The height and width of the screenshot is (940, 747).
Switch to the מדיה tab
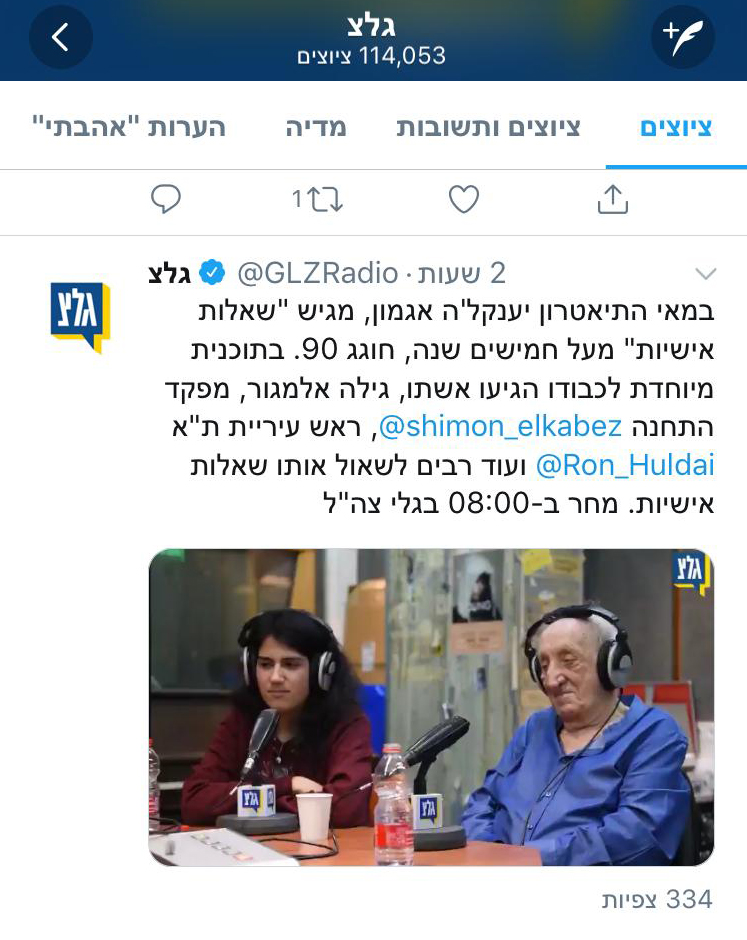click(x=316, y=127)
